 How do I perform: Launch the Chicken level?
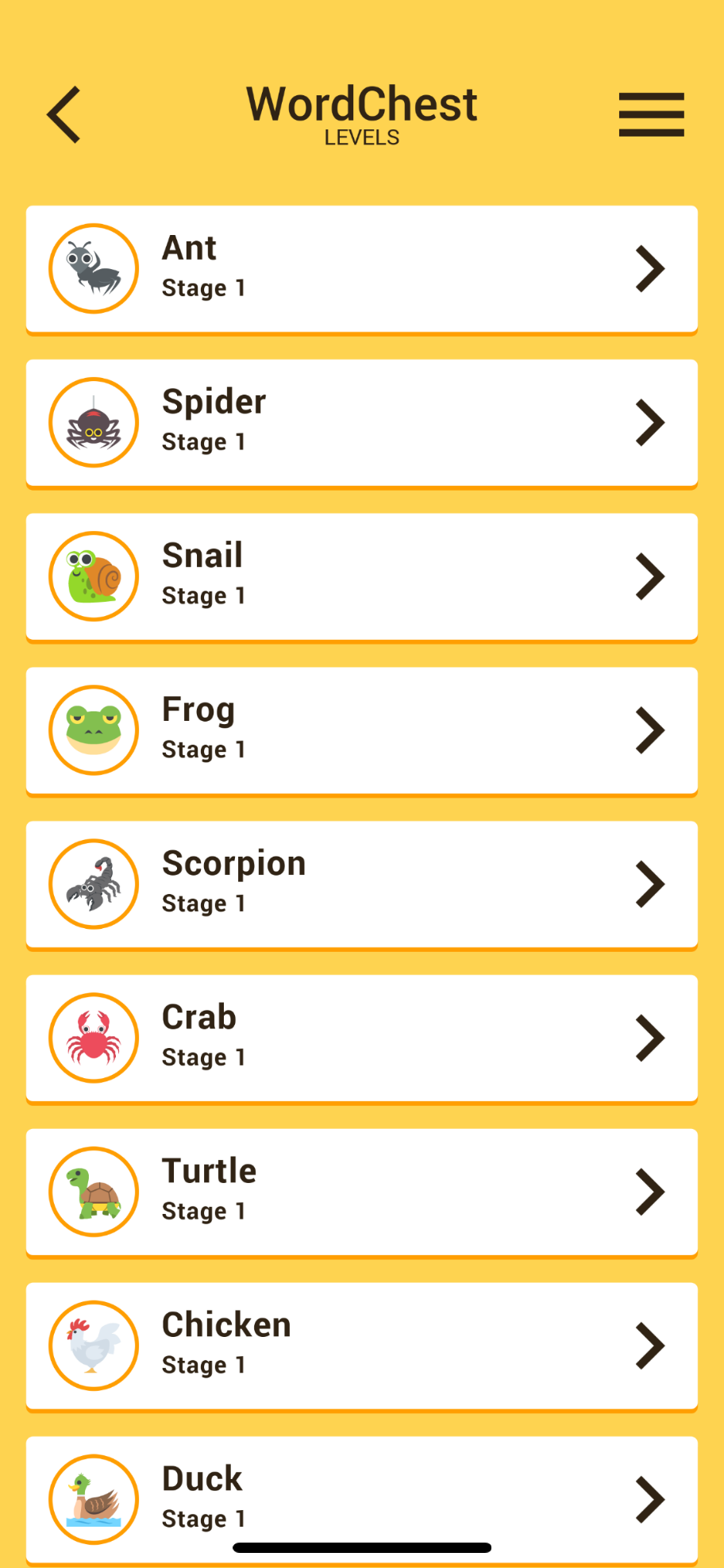click(x=362, y=1346)
